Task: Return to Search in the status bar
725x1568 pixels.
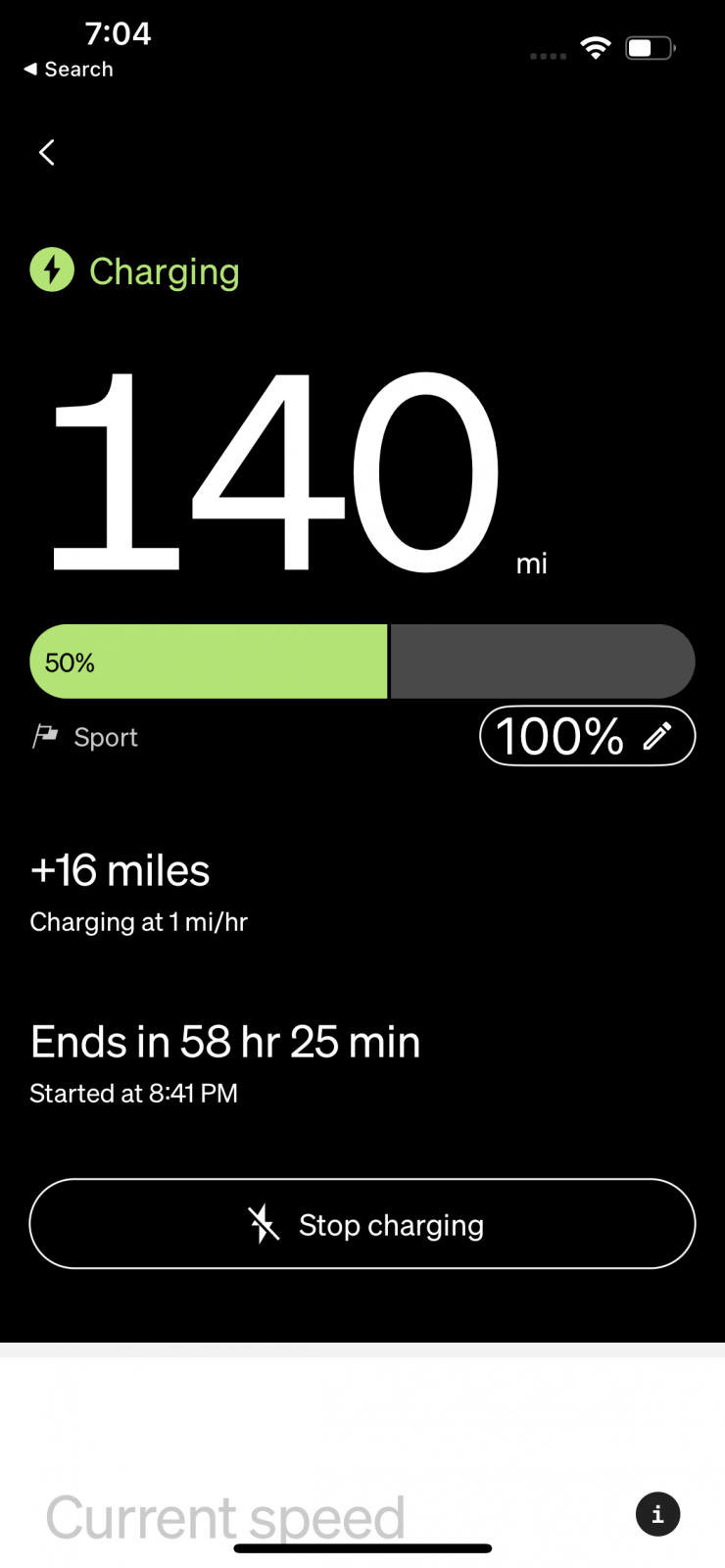Action: tap(69, 70)
